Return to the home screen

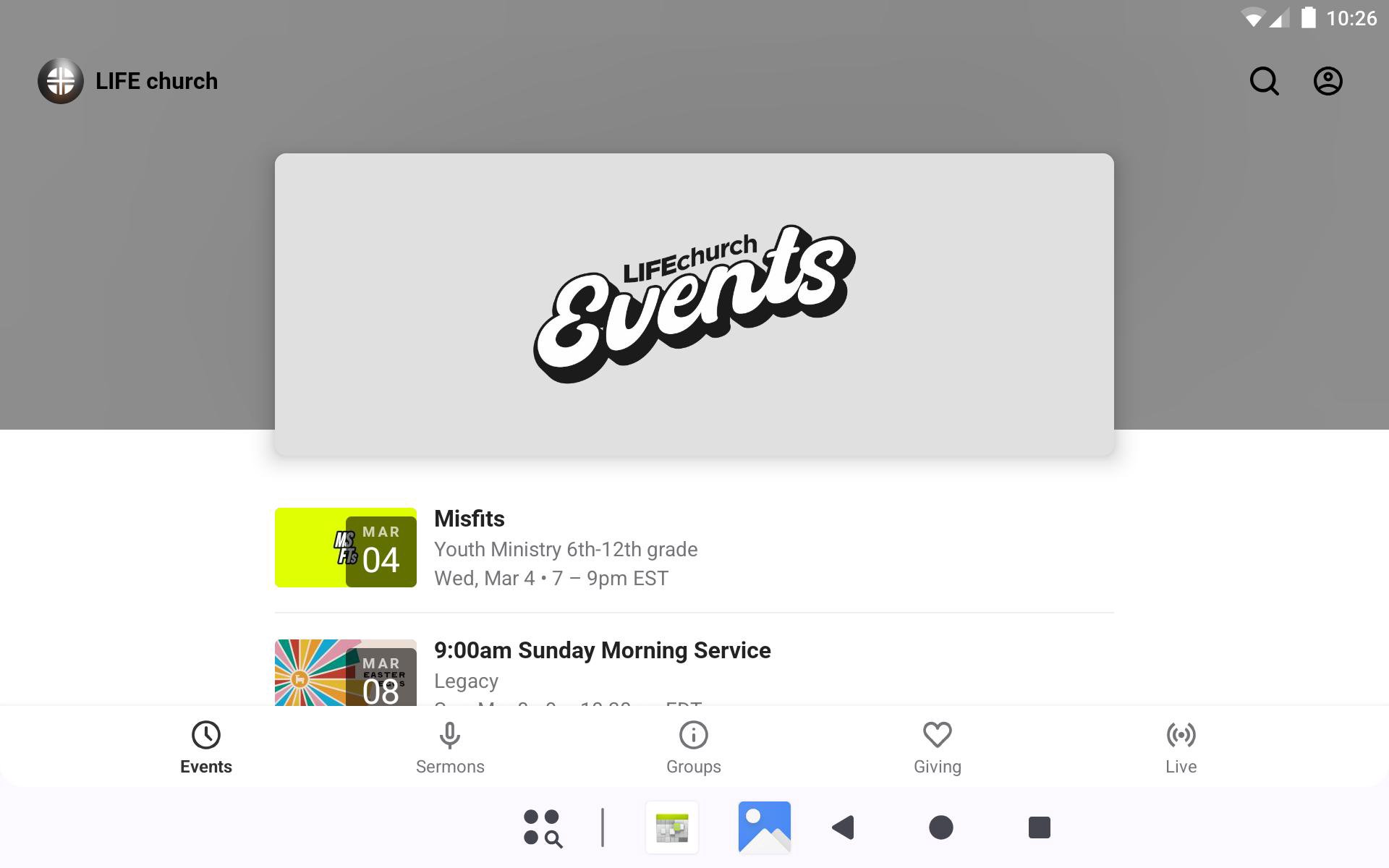click(x=940, y=827)
